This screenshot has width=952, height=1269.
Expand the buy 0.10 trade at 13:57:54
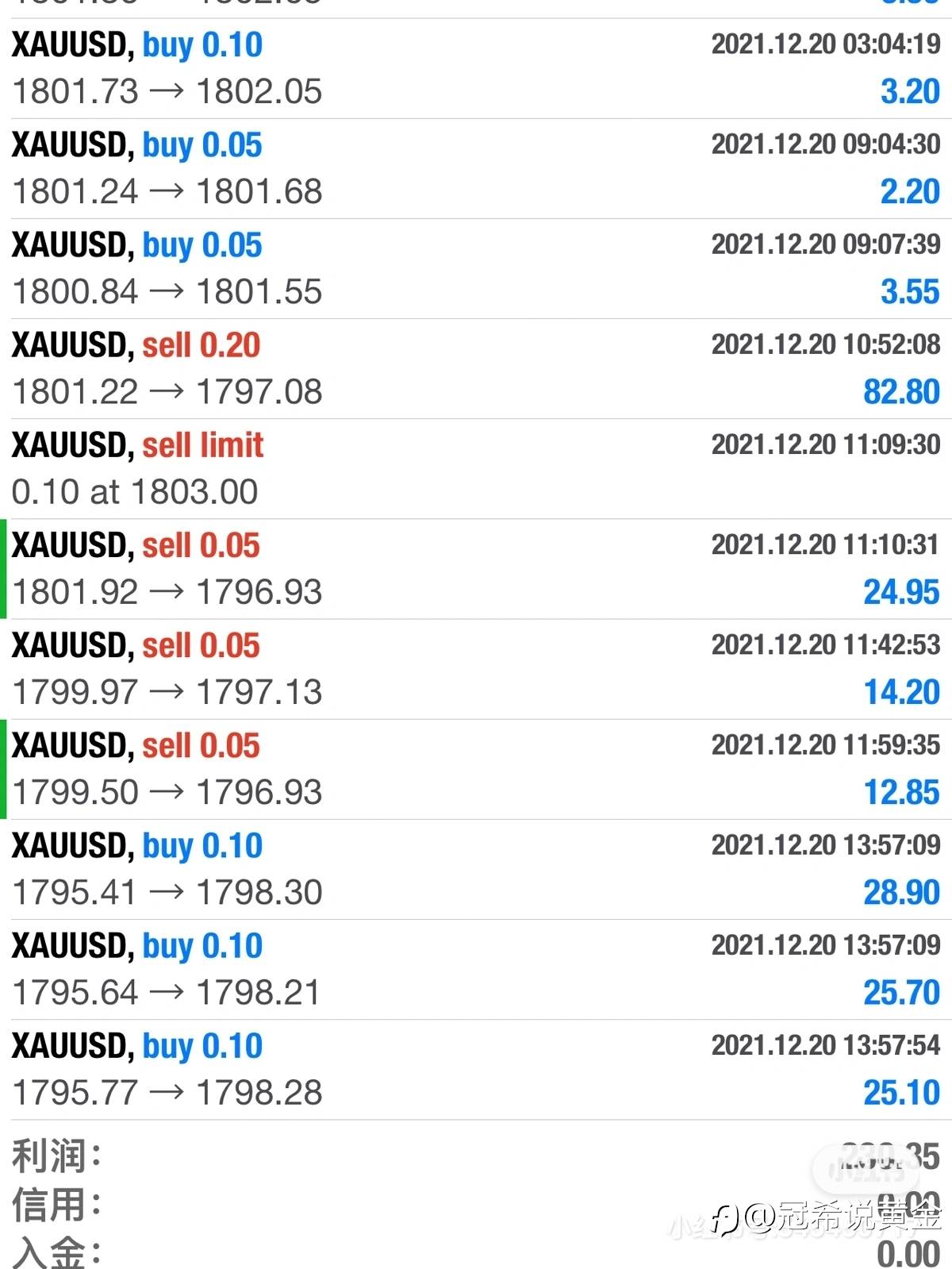[476, 1070]
